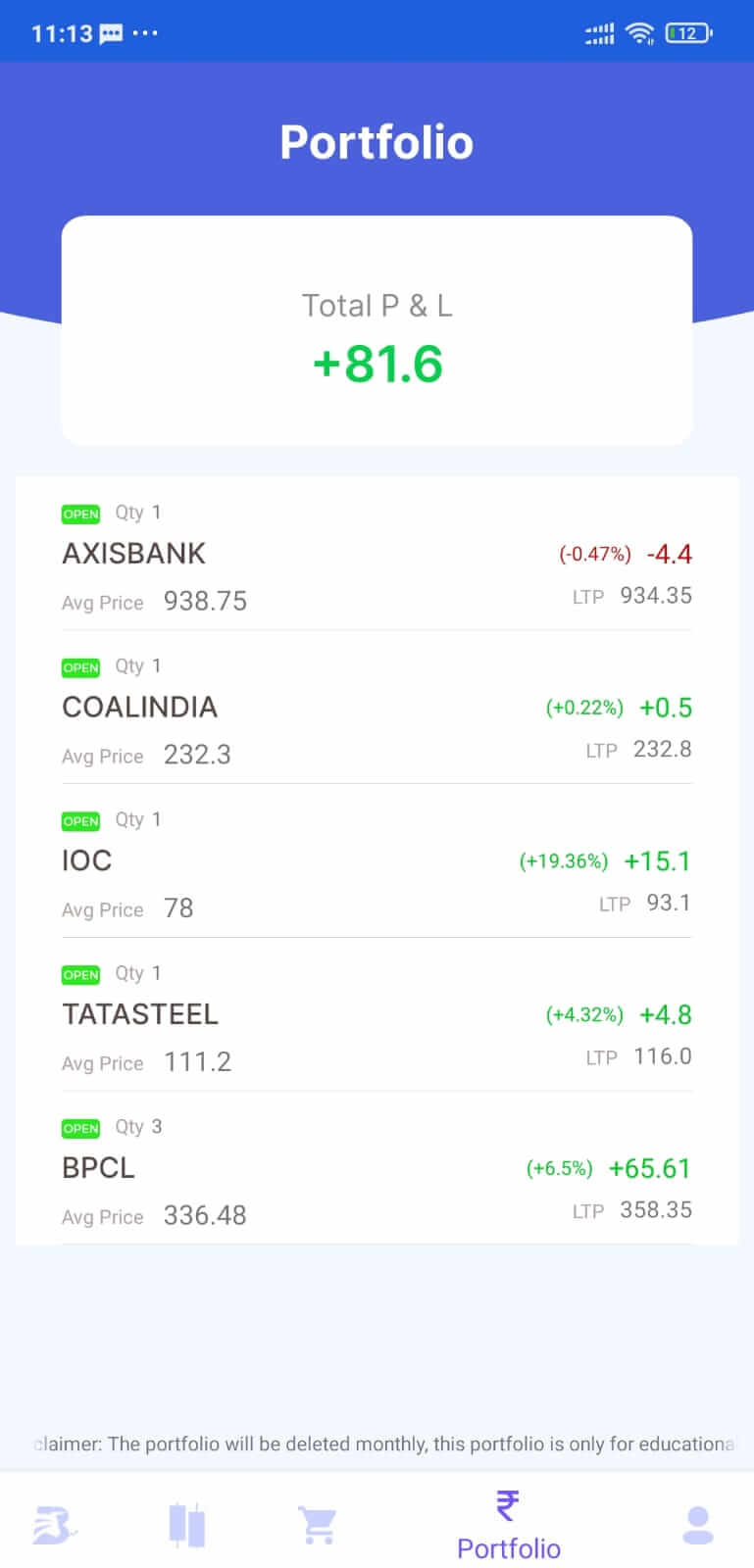Screen dimensions: 754x1568
Task: Switch to the candlestick chart tab
Action: (186, 1525)
